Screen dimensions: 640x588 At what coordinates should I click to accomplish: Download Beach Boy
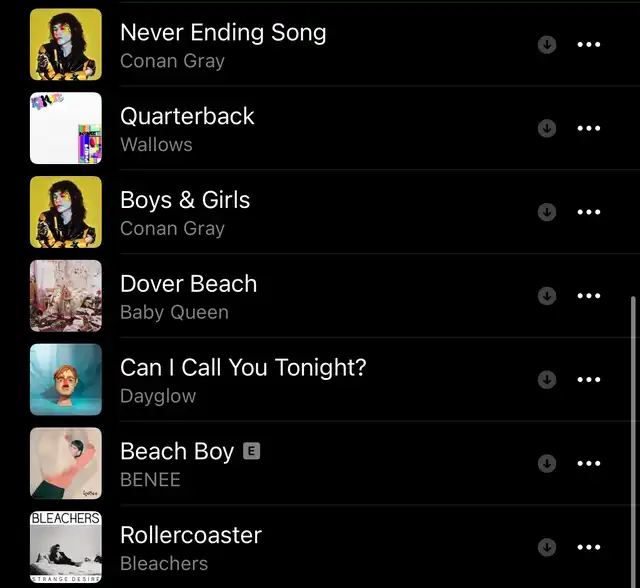tap(547, 464)
